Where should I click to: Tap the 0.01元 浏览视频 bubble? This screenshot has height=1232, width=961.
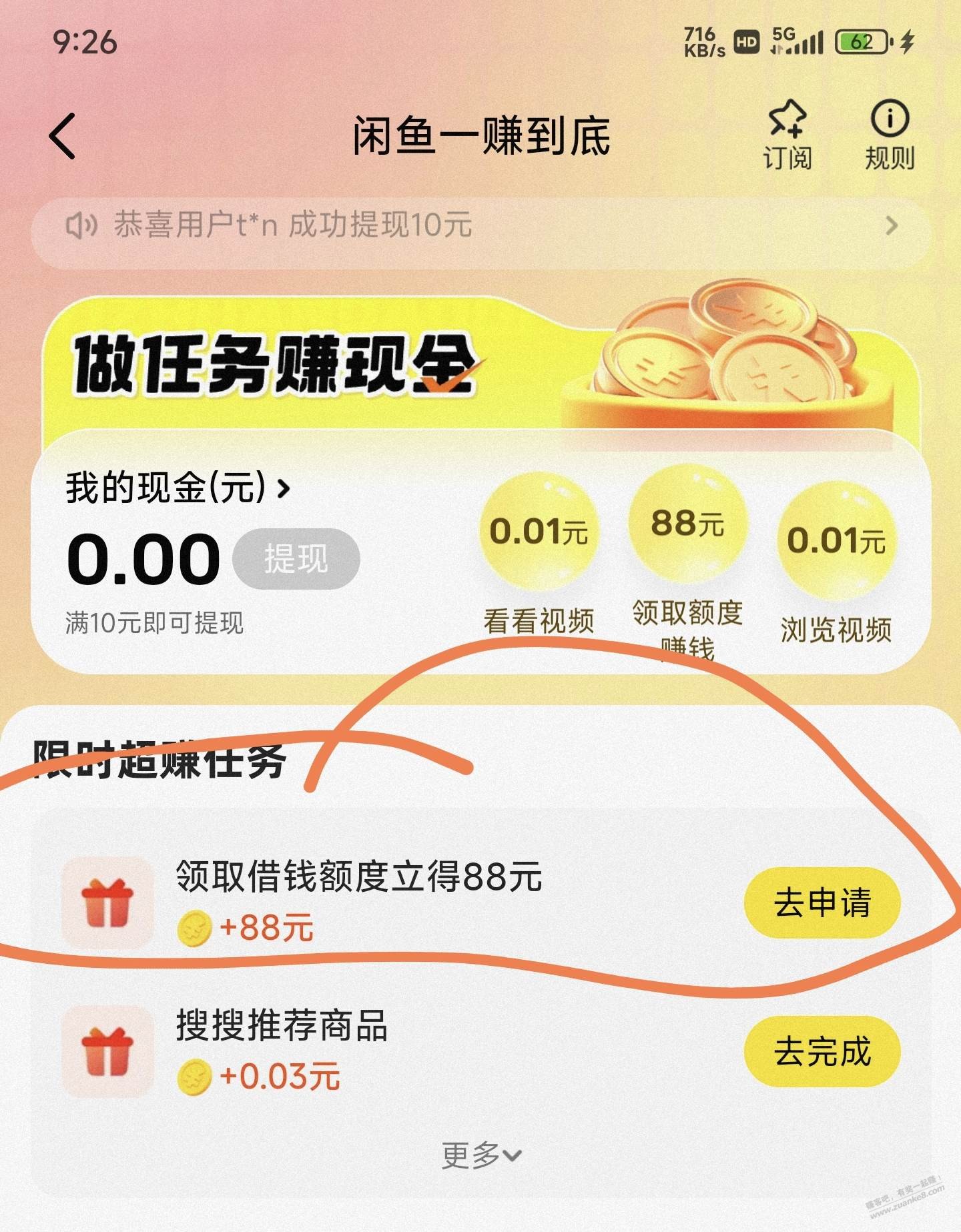(836, 540)
